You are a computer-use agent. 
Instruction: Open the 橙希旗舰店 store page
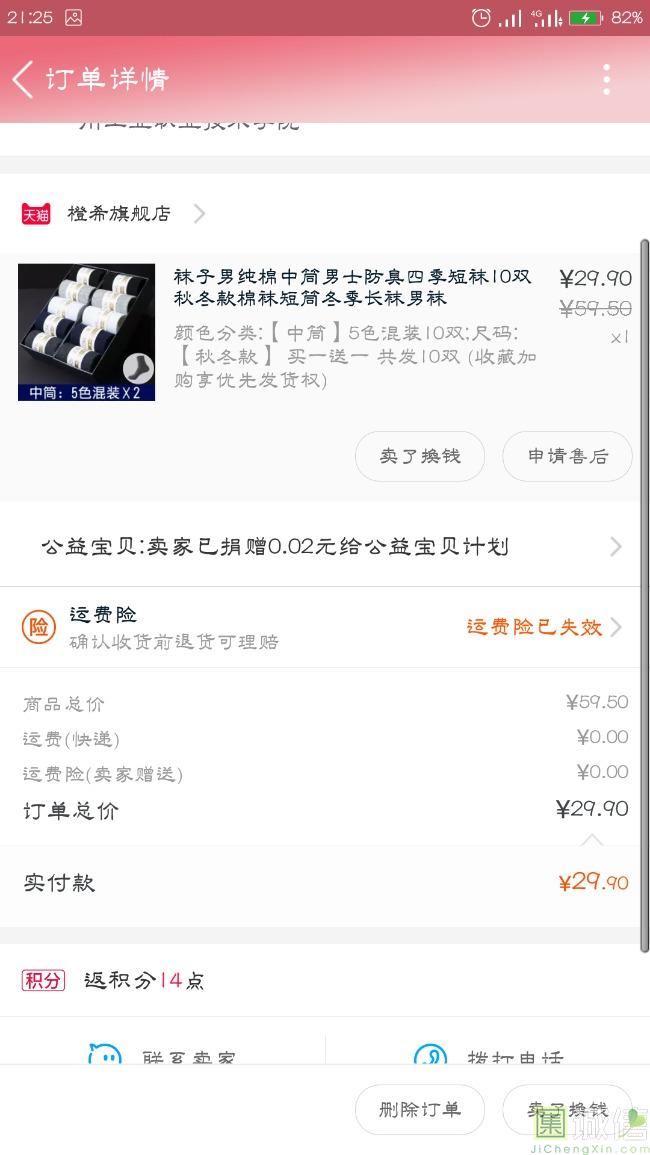(119, 213)
